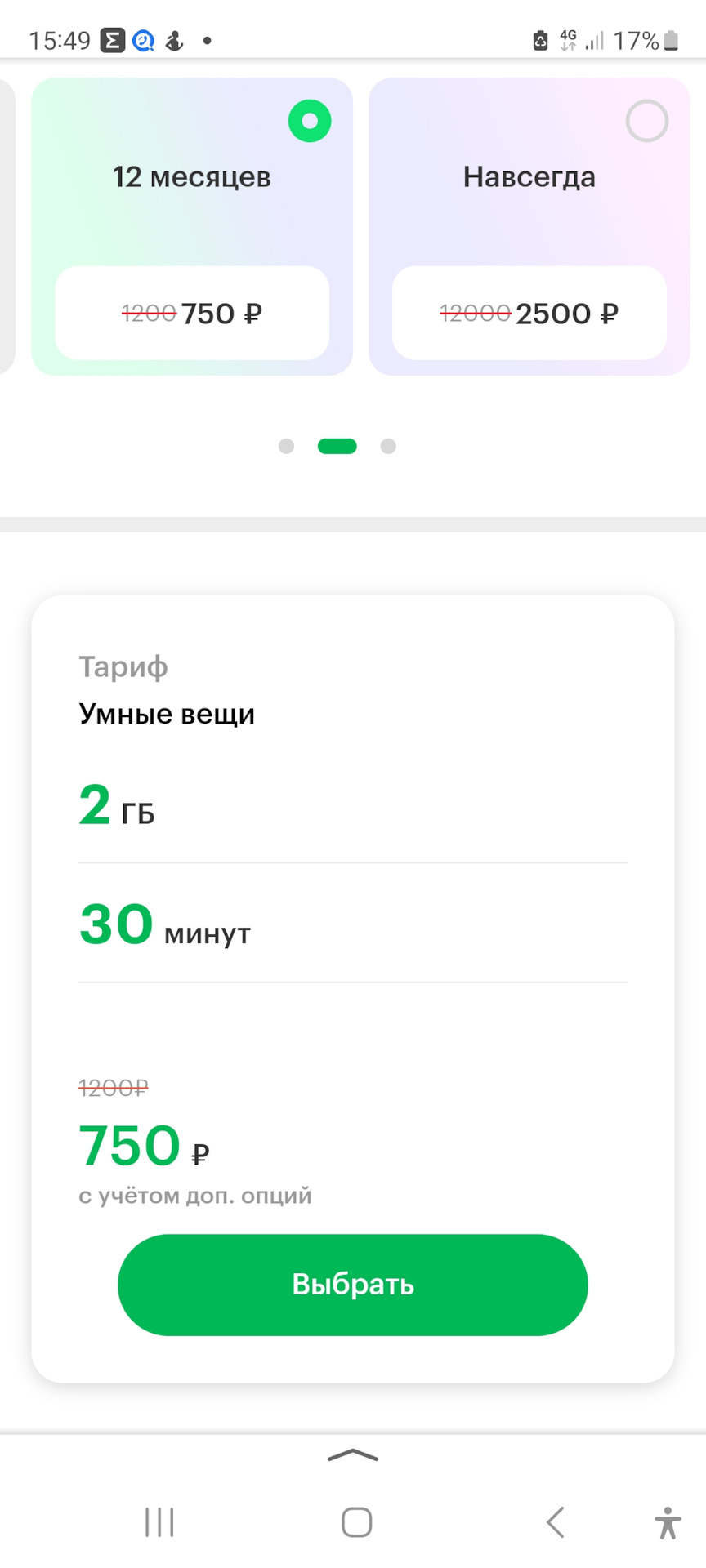Expand the bottom sheet chevron handle
Viewport: 706px width, 1568px height.
coord(353,1455)
